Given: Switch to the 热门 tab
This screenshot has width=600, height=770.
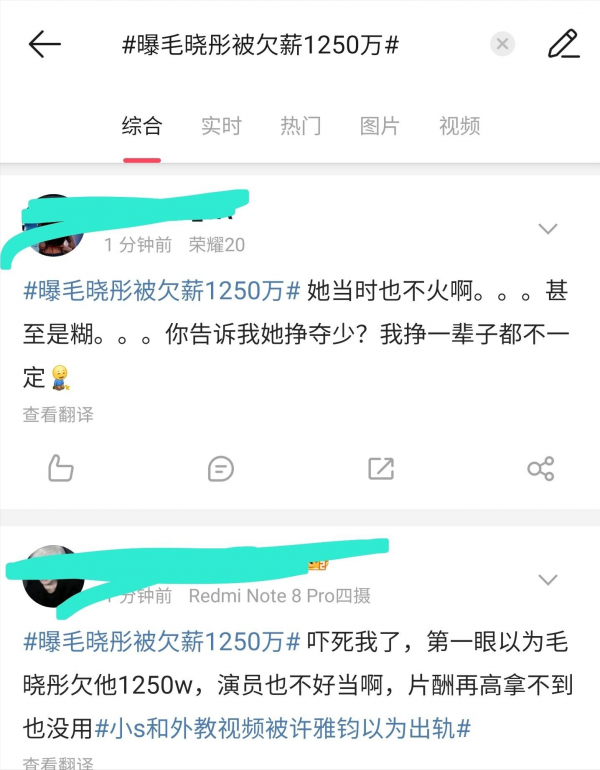Looking at the screenshot, I should 301,126.
